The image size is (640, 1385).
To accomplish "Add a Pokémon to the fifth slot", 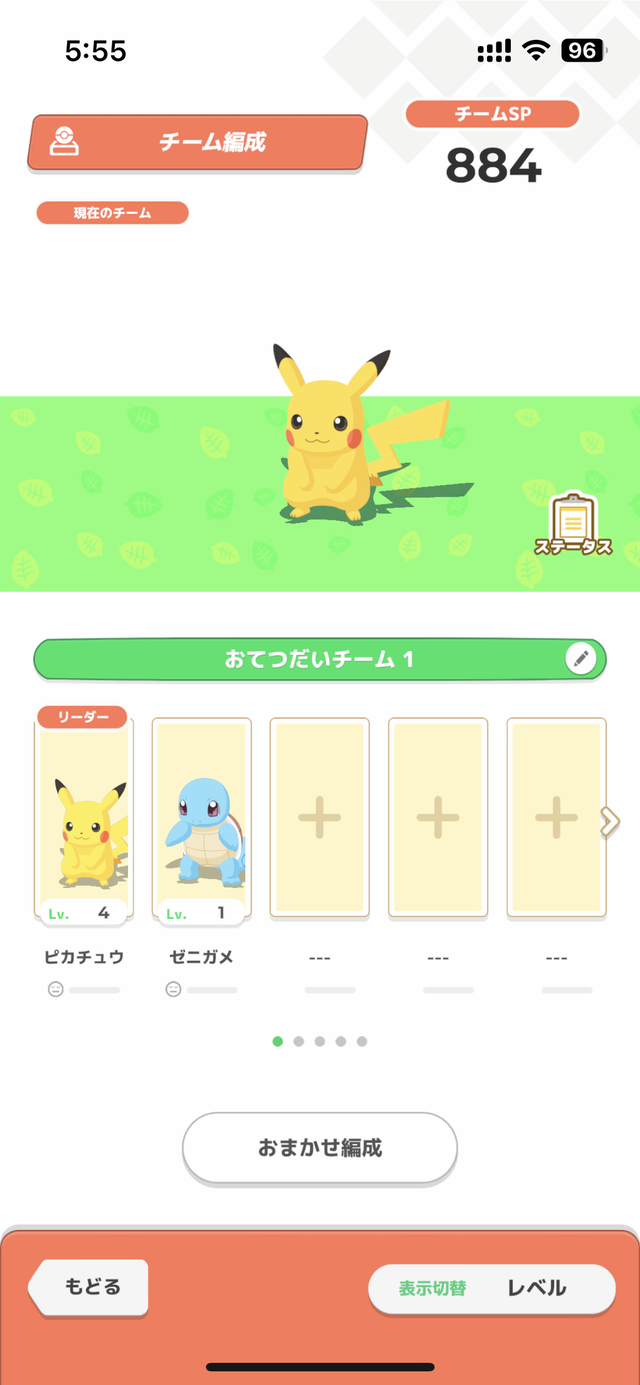I will [x=556, y=818].
